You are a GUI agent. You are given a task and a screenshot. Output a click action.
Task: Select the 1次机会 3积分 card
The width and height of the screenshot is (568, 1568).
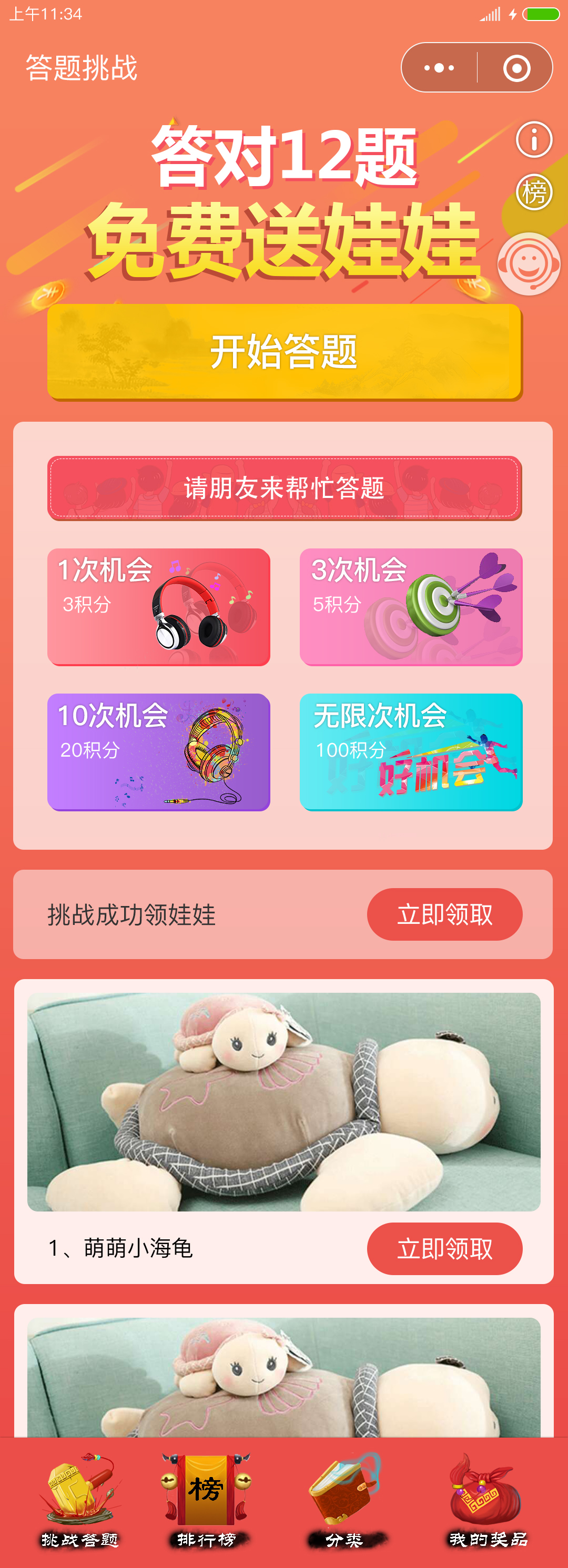coord(159,606)
